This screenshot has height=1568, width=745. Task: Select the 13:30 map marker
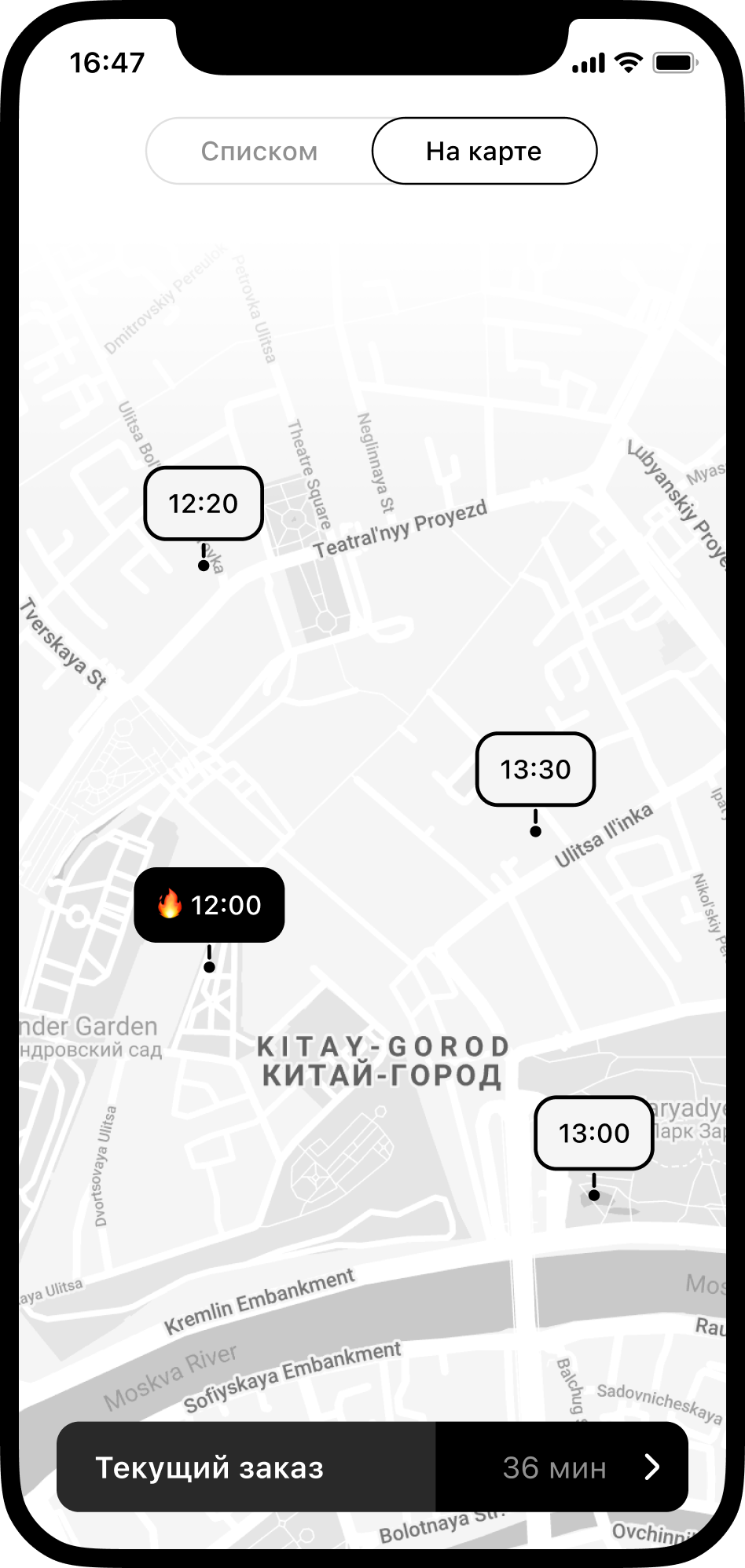[x=535, y=769]
